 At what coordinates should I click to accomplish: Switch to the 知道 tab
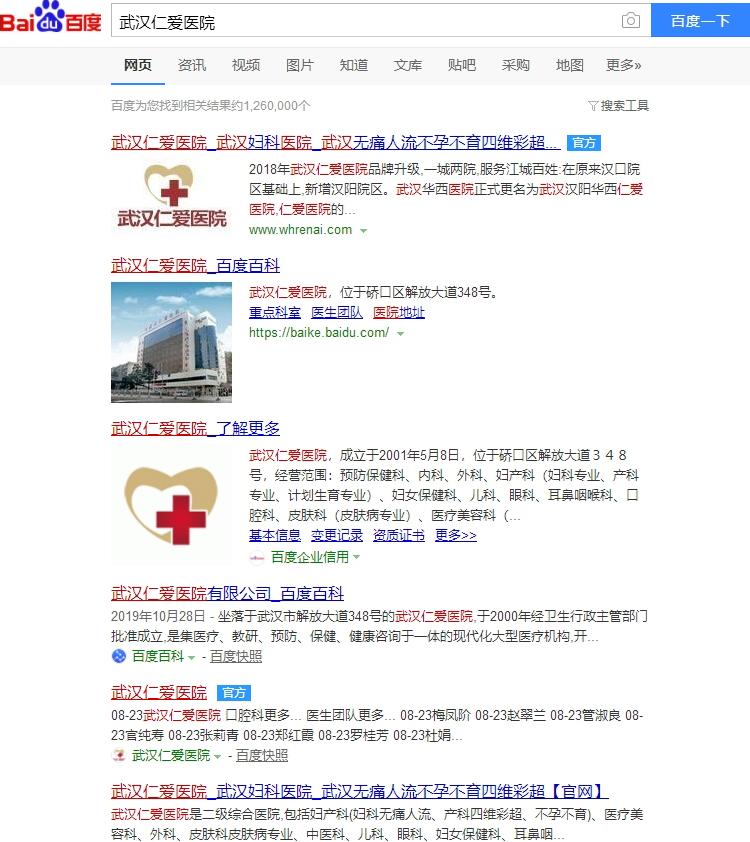354,65
